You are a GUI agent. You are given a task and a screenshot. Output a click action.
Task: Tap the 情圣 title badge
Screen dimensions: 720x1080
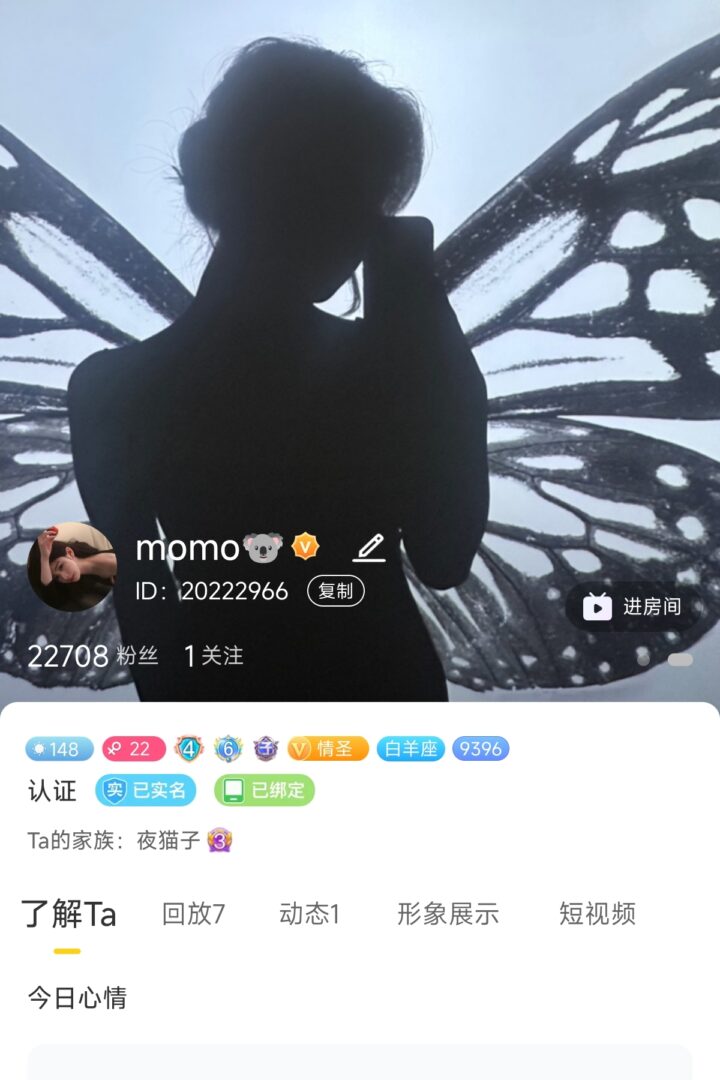(328, 748)
